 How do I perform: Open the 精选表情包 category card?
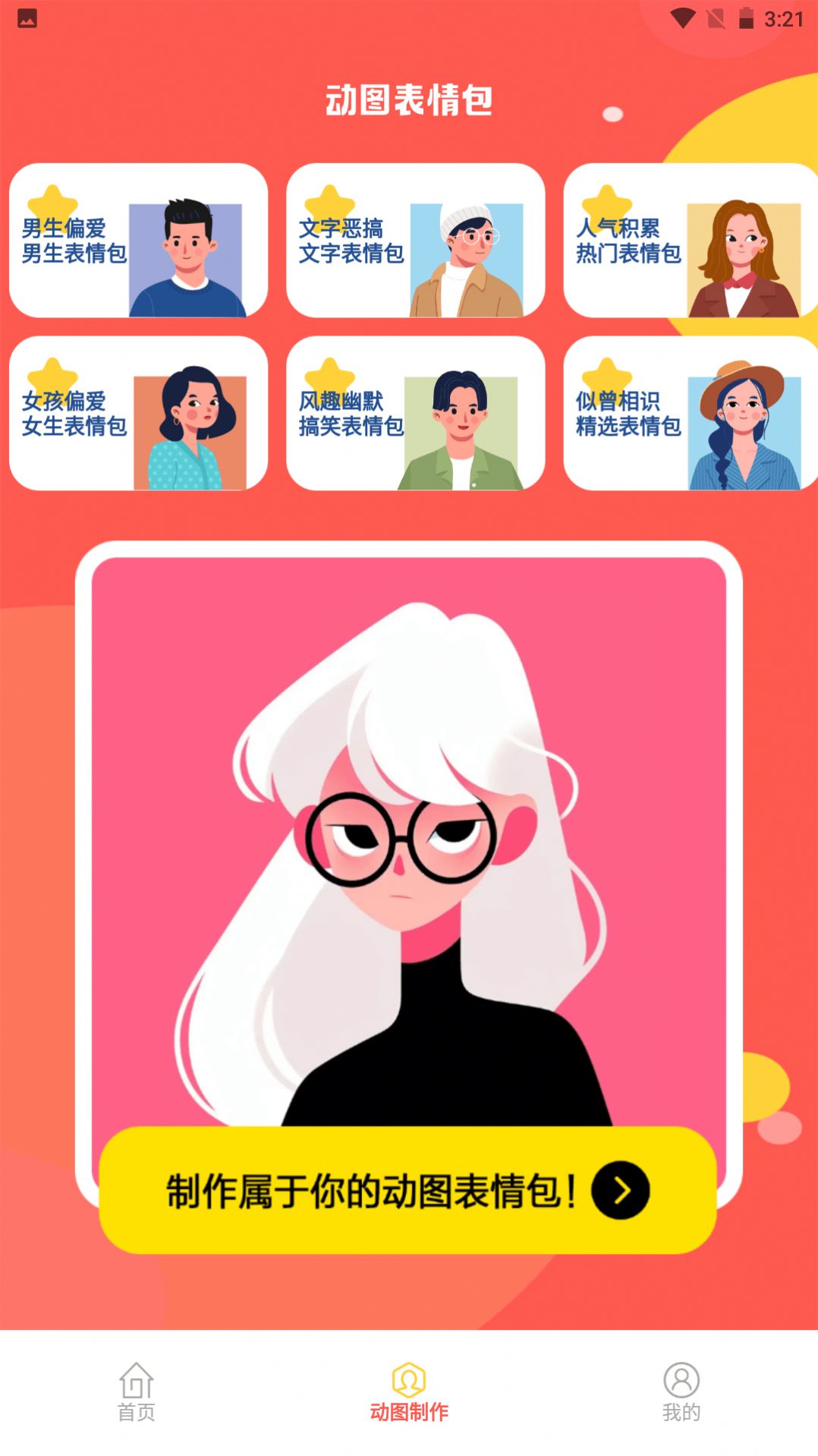(x=689, y=413)
